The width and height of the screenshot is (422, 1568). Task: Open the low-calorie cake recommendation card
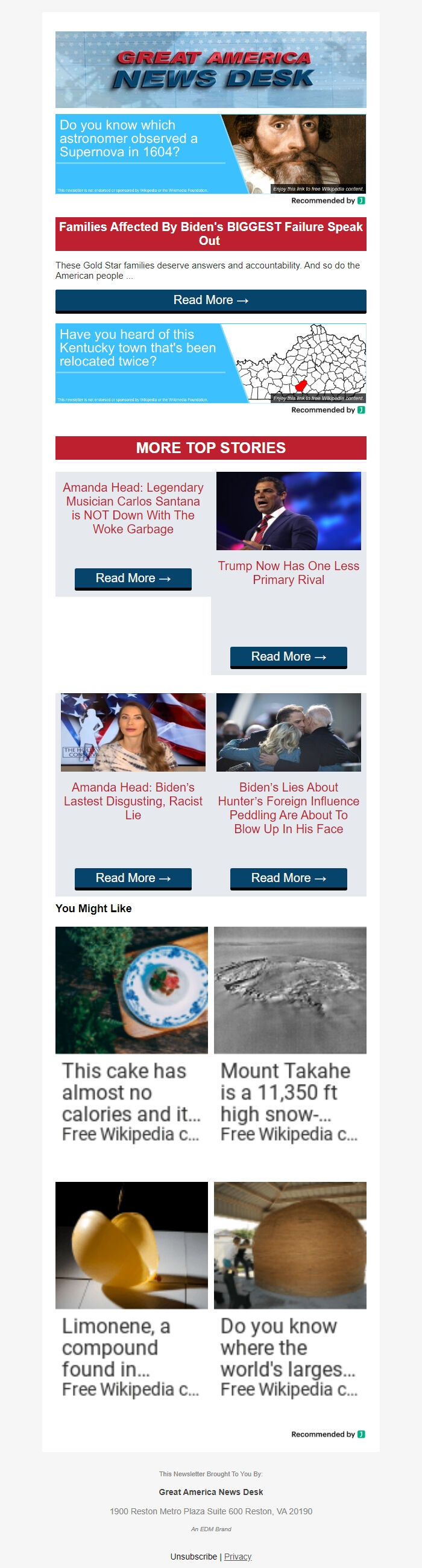click(x=131, y=1035)
